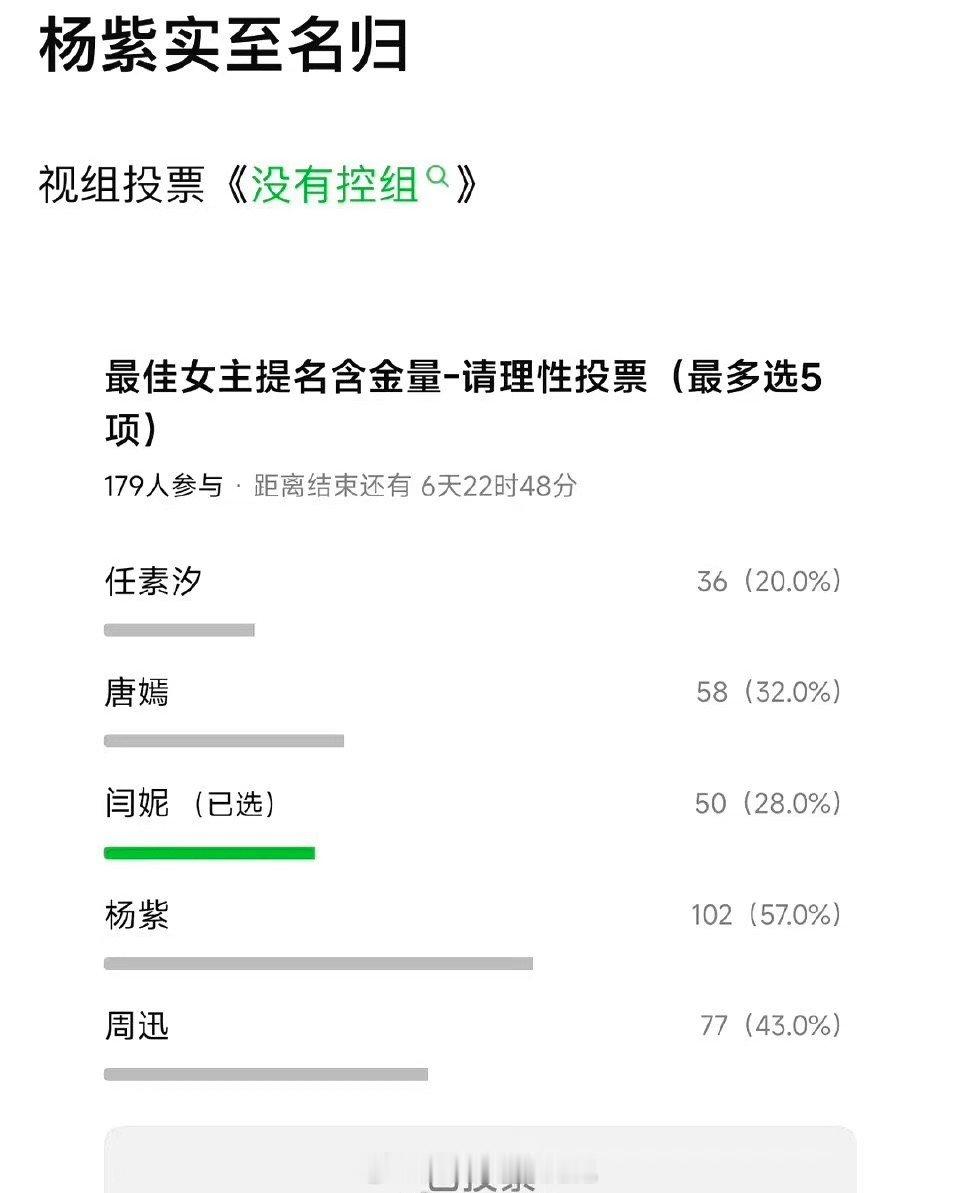The image size is (960, 1193).
Task: Click 任素汐's progress bar
Action: click(180, 630)
